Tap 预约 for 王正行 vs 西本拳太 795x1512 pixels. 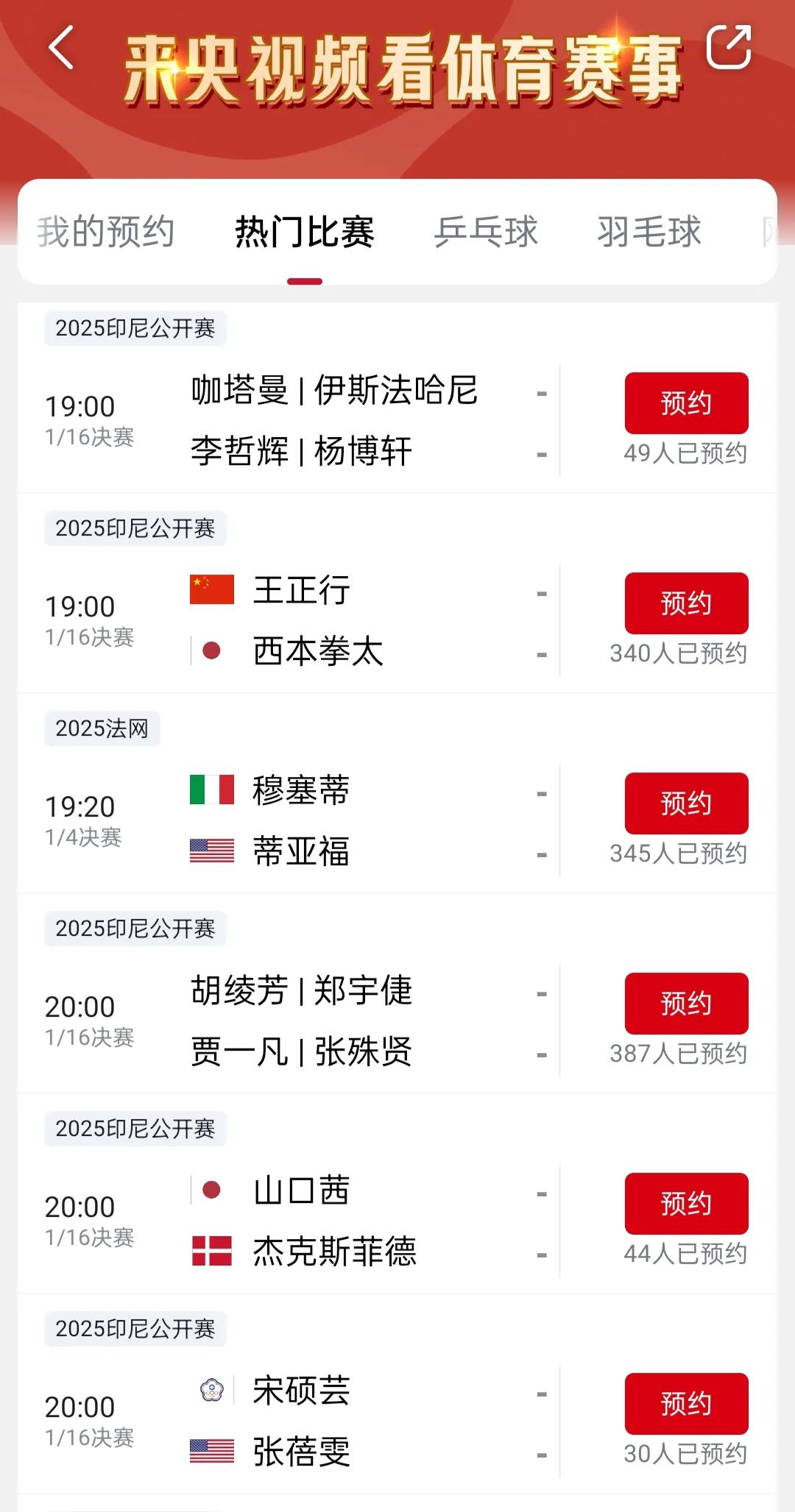[686, 603]
